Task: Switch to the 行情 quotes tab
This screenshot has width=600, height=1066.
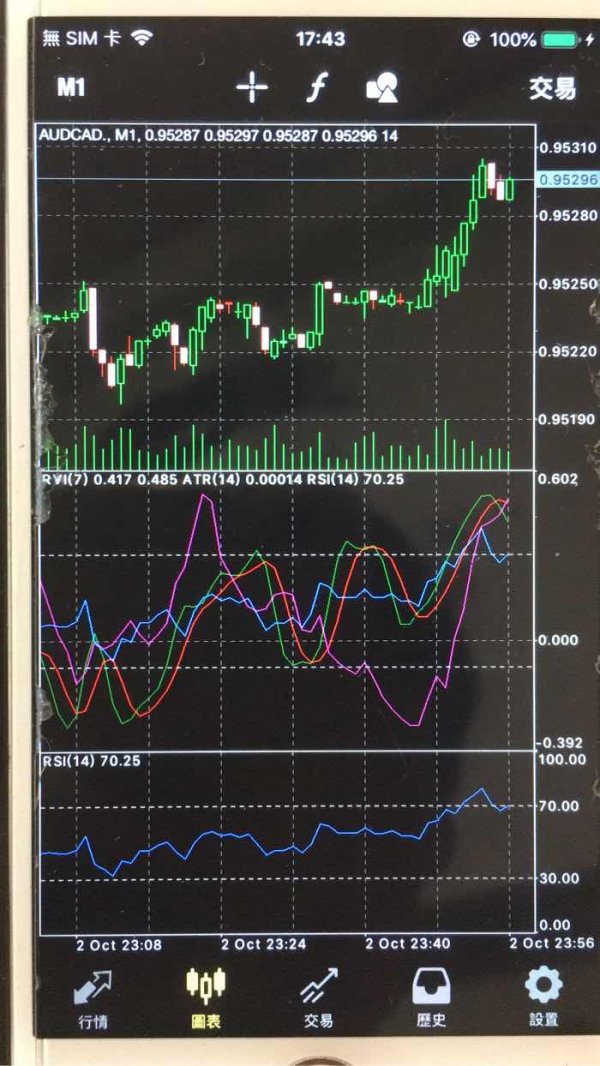Action: point(92,998)
